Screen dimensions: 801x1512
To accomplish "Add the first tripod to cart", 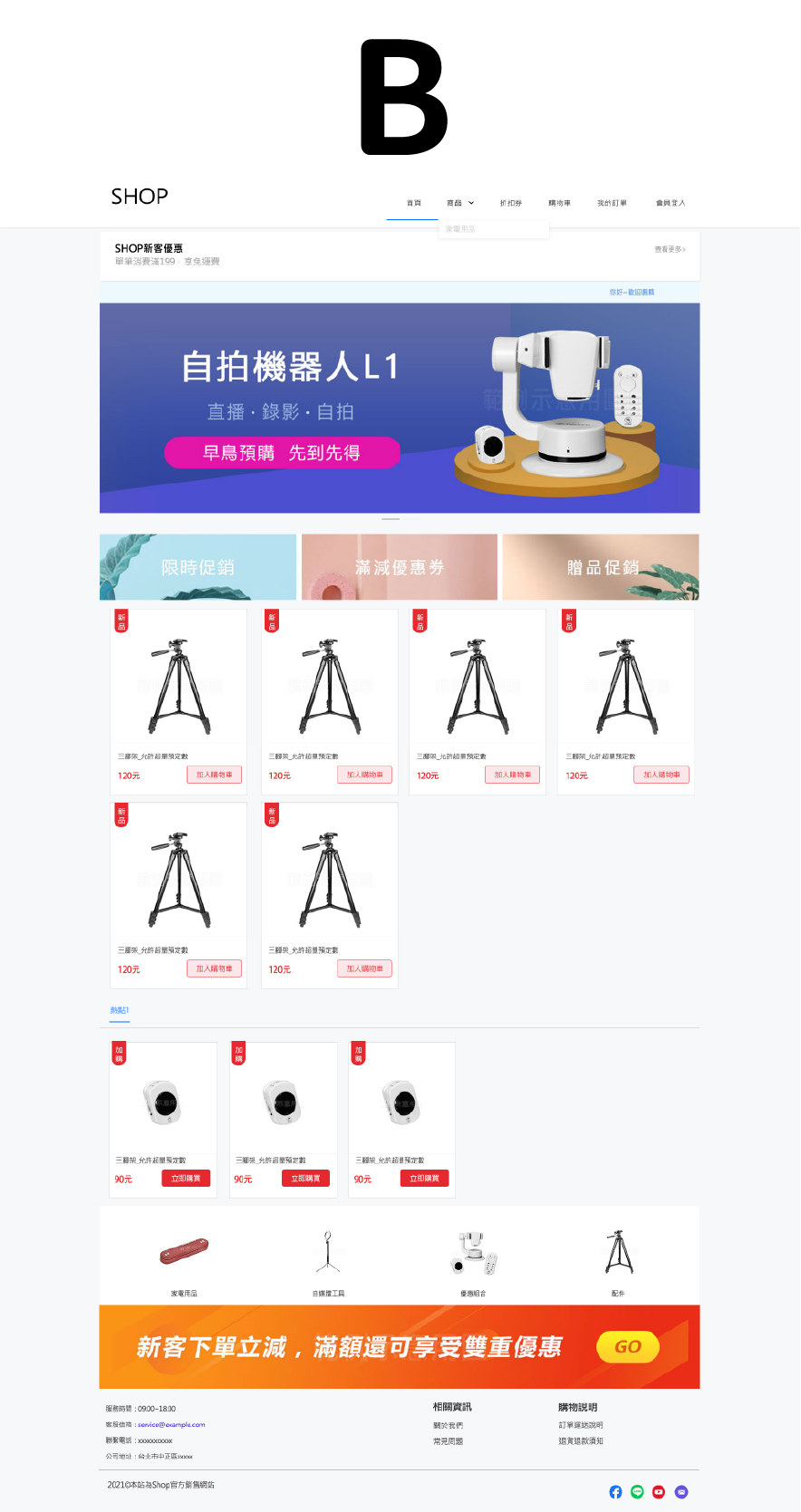I will coord(214,775).
